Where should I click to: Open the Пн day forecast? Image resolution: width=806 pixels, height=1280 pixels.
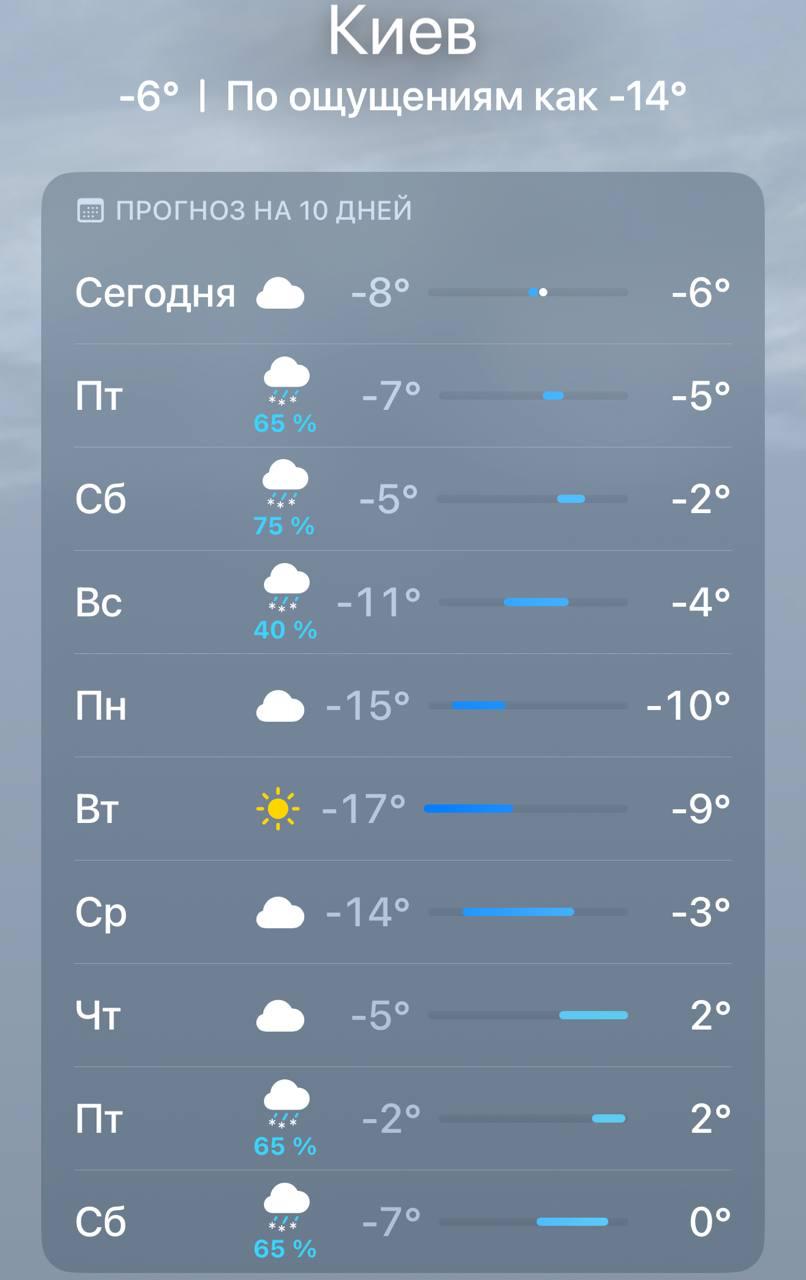click(402, 706)
